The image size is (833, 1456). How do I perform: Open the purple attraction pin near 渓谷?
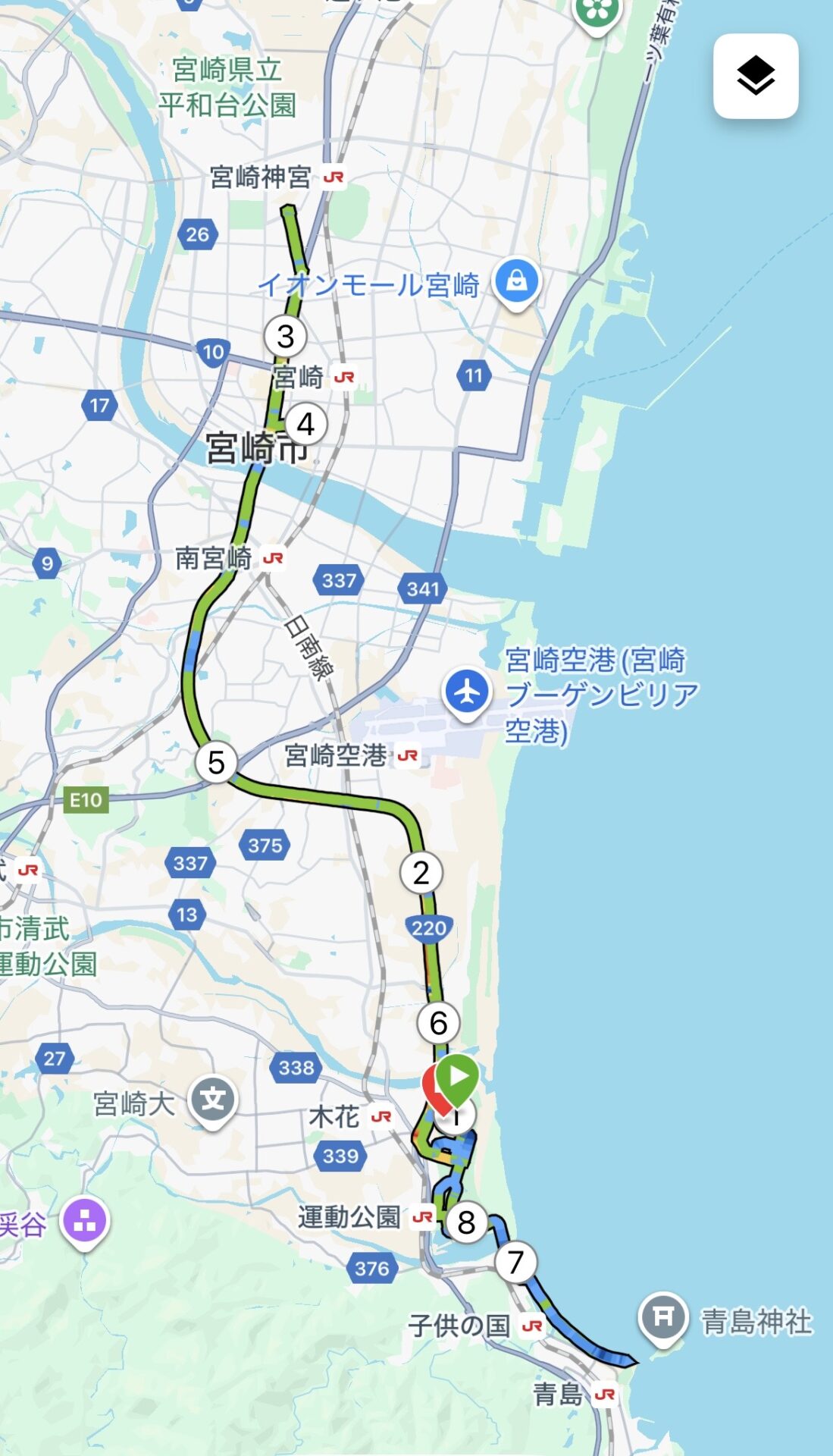85,1221
